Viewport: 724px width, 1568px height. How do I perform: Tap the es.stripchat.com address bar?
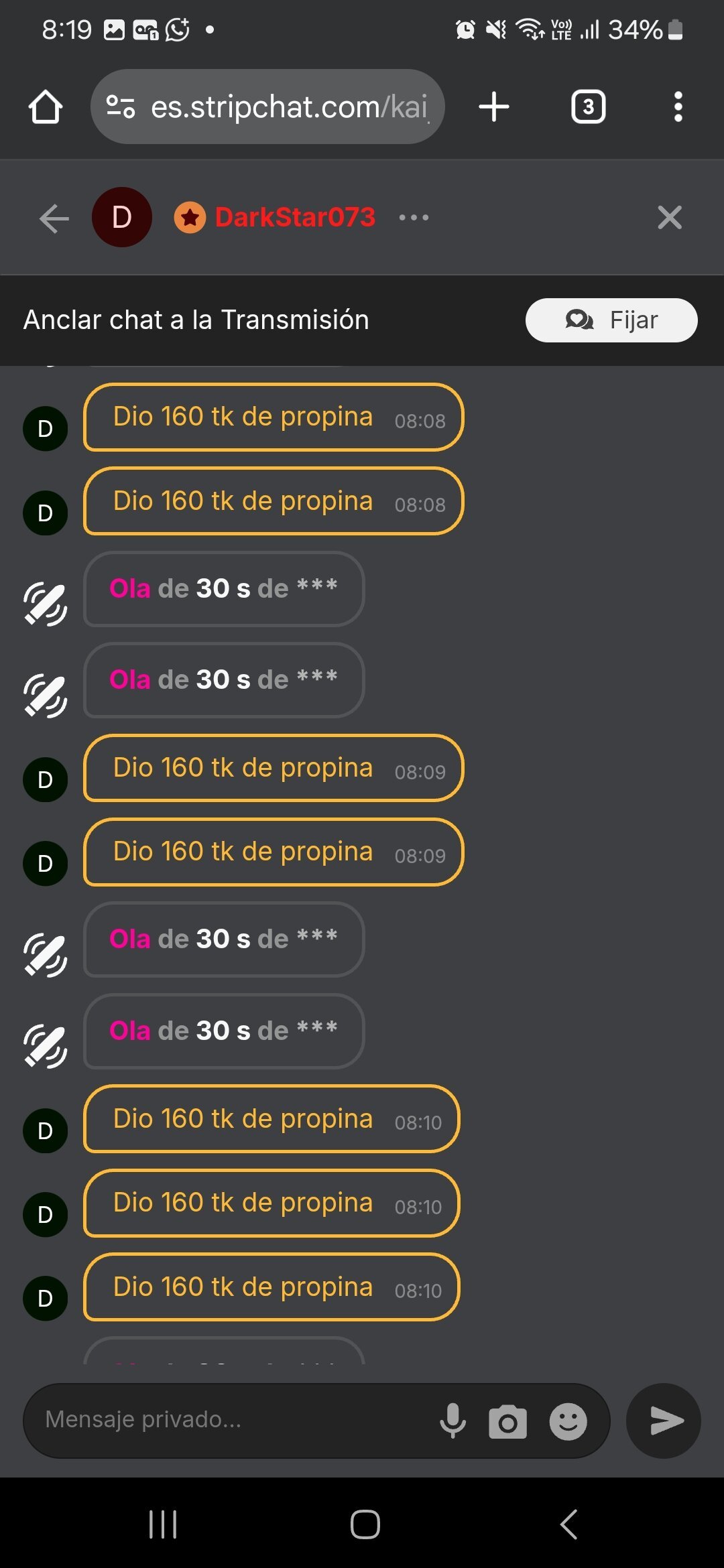tap(268, 107)
